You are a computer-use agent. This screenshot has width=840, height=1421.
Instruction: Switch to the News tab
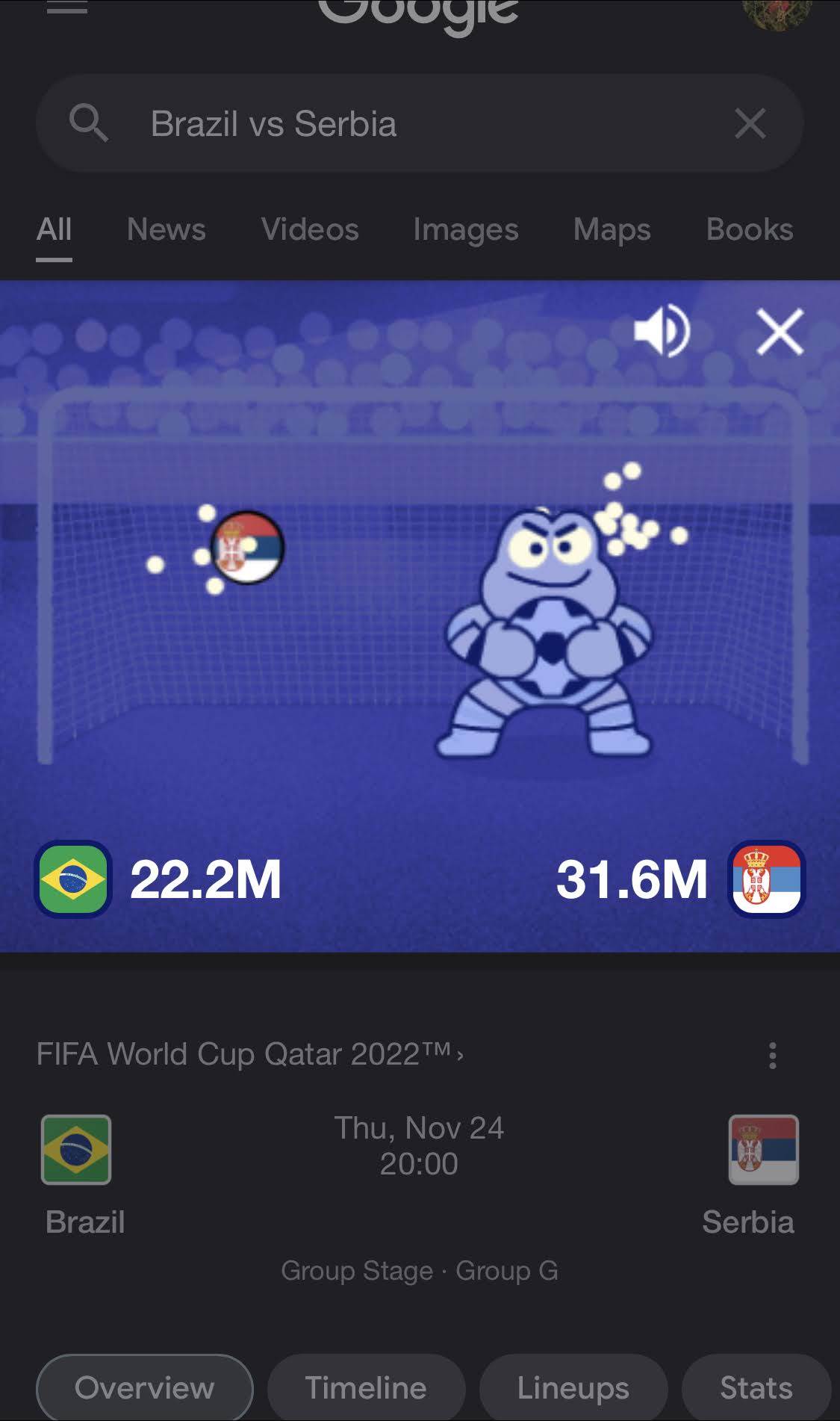pyautogui.click(x=166, y=230)
